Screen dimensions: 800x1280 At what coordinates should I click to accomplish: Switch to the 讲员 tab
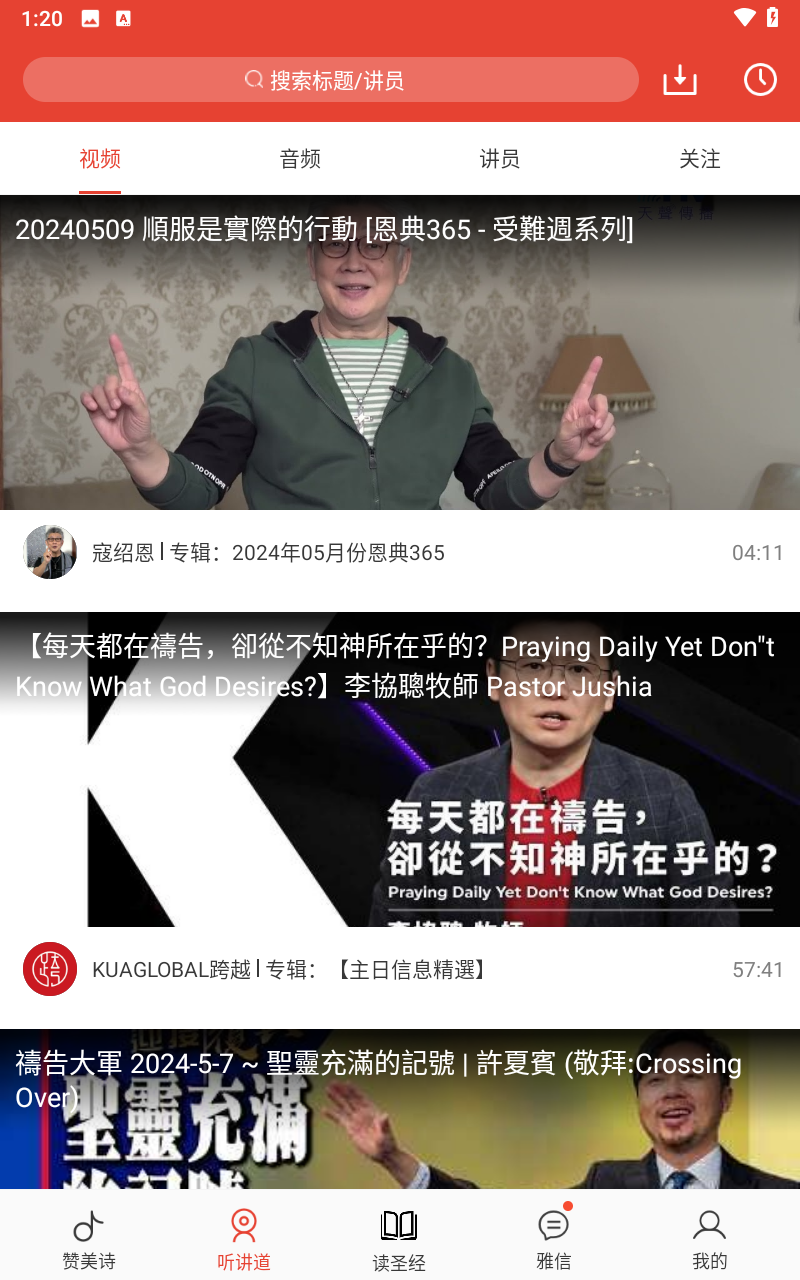click(x=500, y=159)
